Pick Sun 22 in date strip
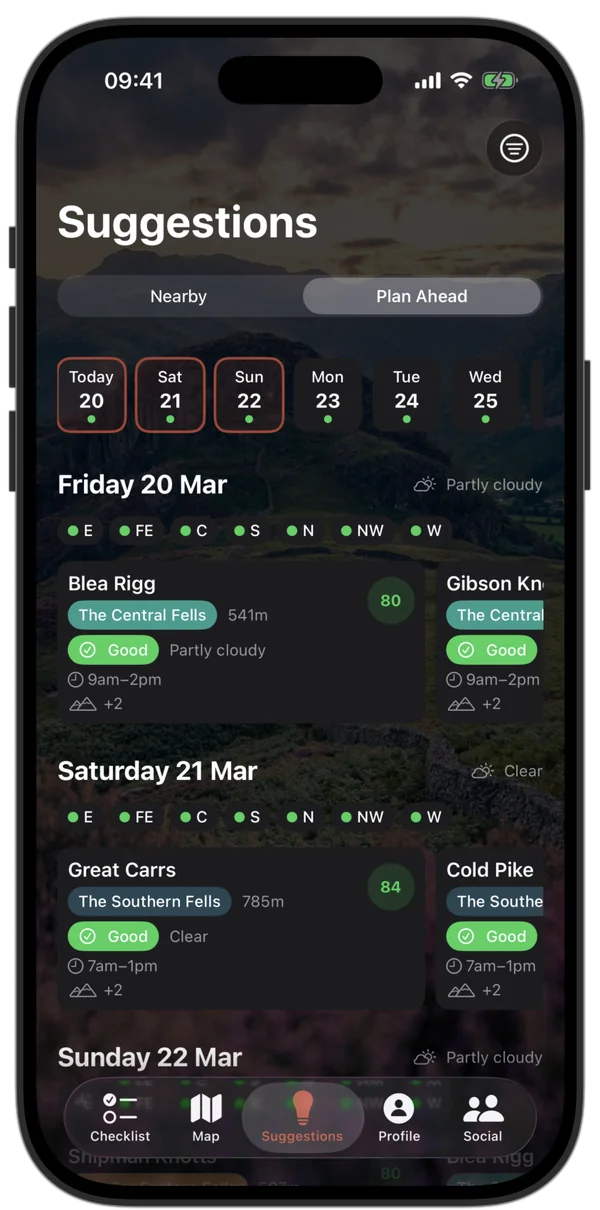Viewport: 600px width, 1210px height. 249,395
